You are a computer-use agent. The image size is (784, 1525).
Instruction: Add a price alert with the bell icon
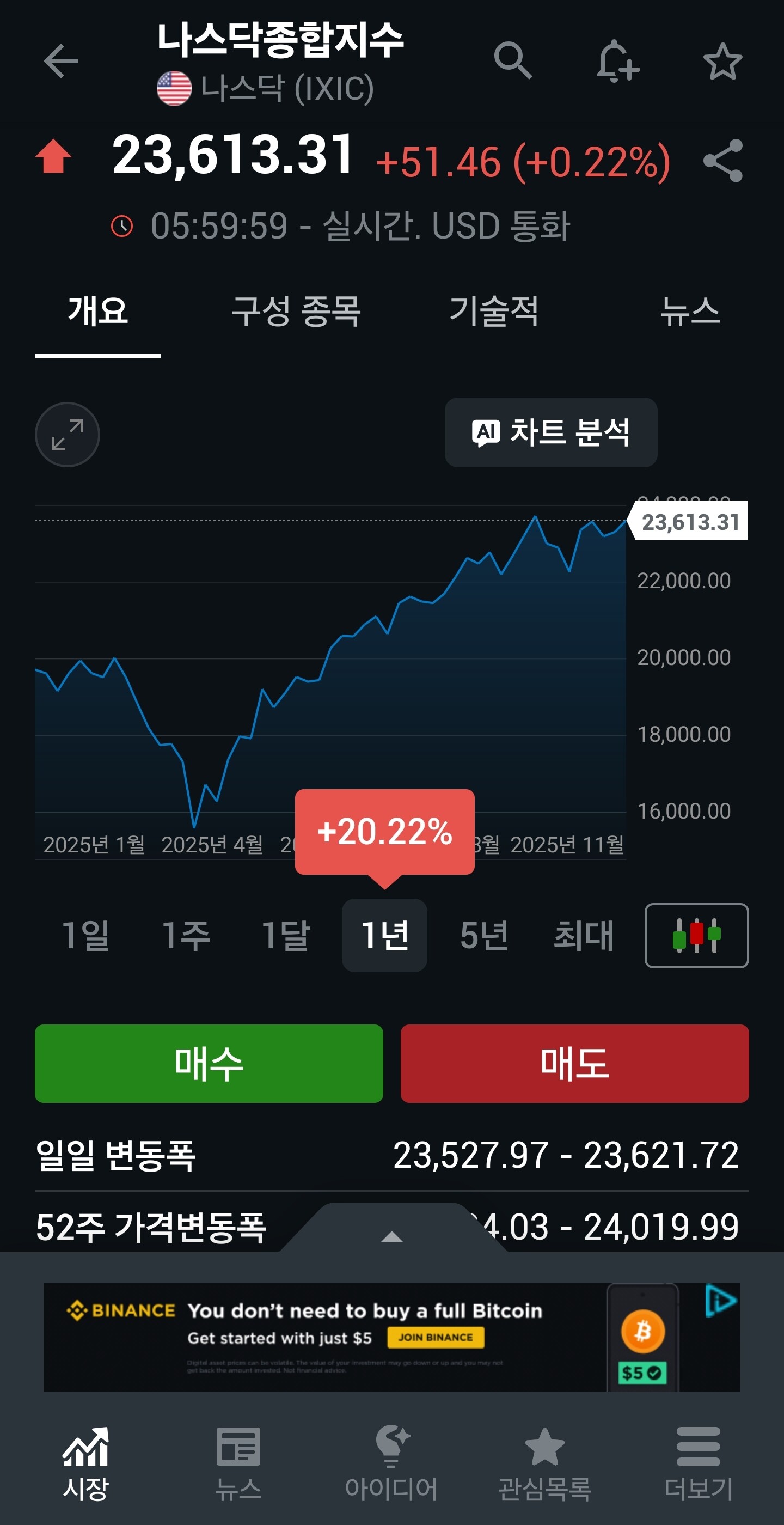coord(617,61)
